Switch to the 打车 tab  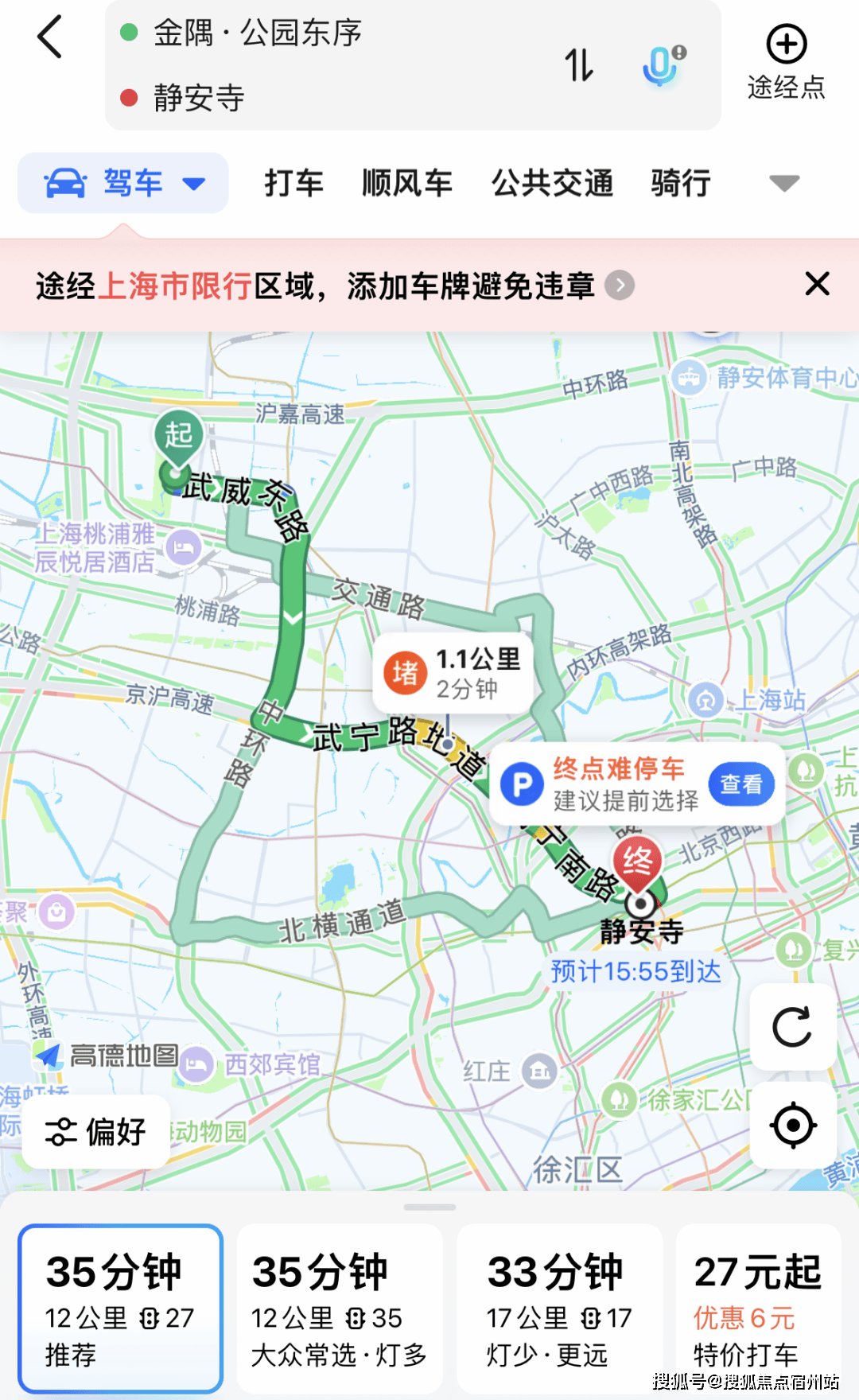click(x=293, y=183)
